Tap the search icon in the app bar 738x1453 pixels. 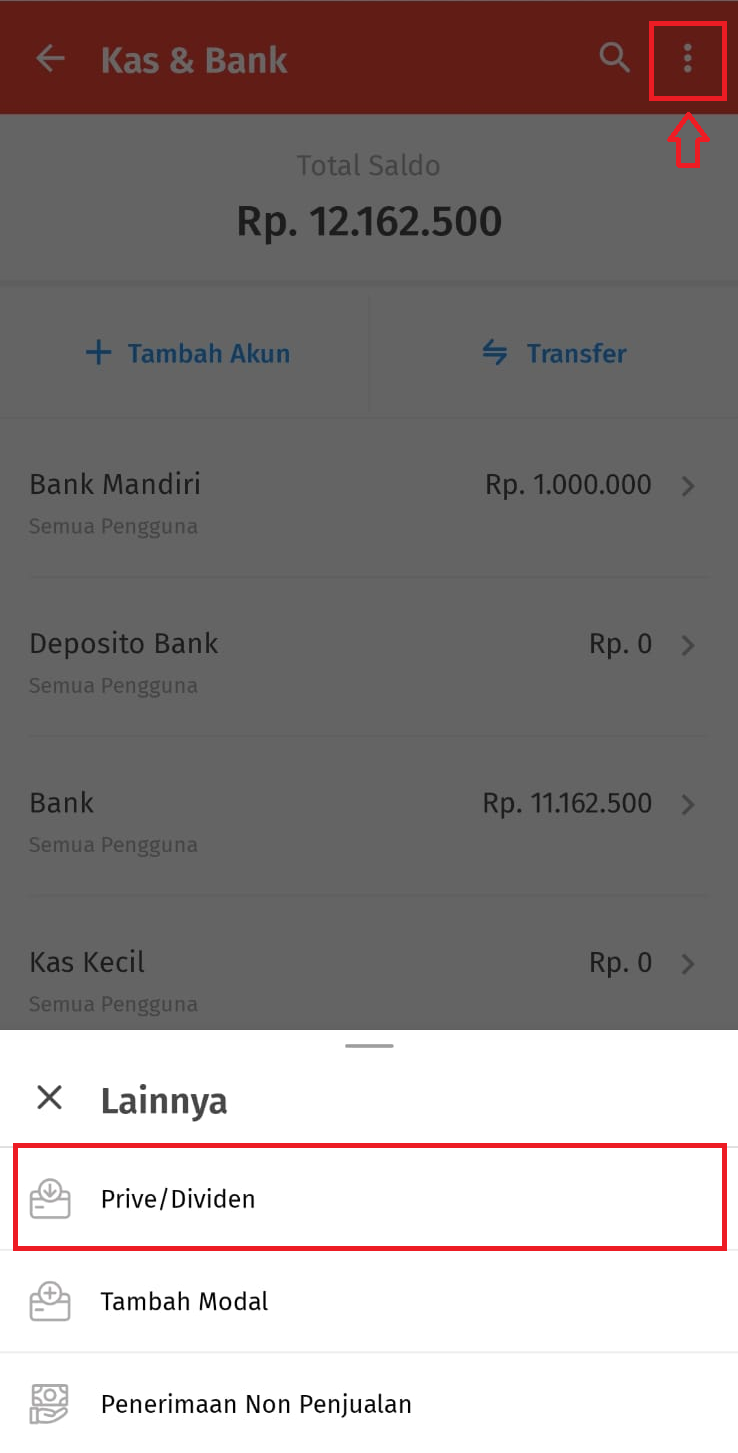[x=615, y=59]
